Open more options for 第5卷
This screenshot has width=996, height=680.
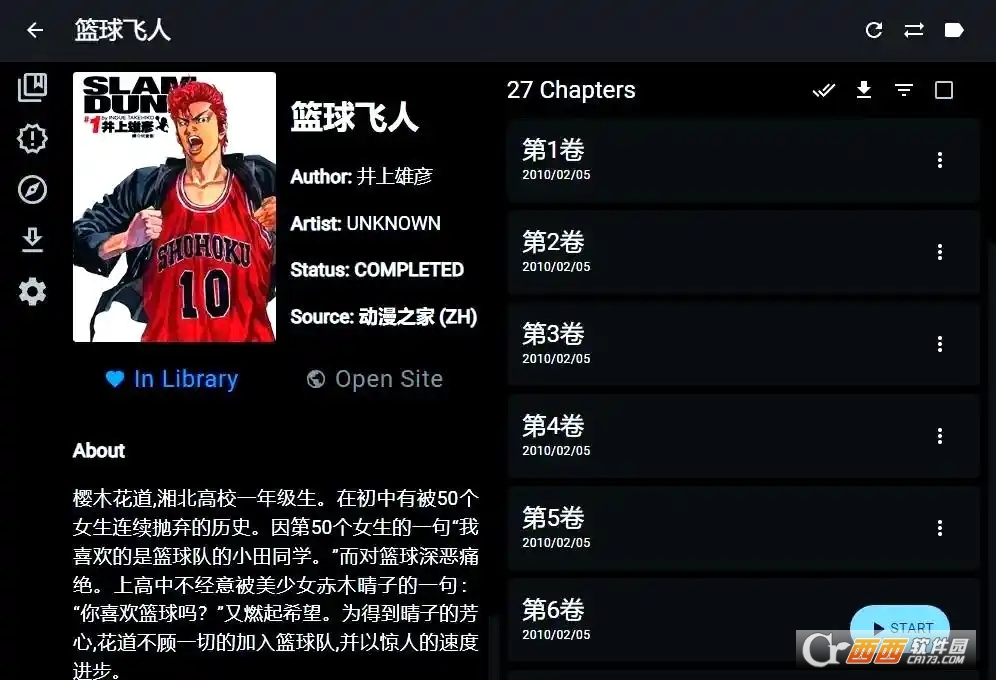pyautogui.click(x=940, y=528)
